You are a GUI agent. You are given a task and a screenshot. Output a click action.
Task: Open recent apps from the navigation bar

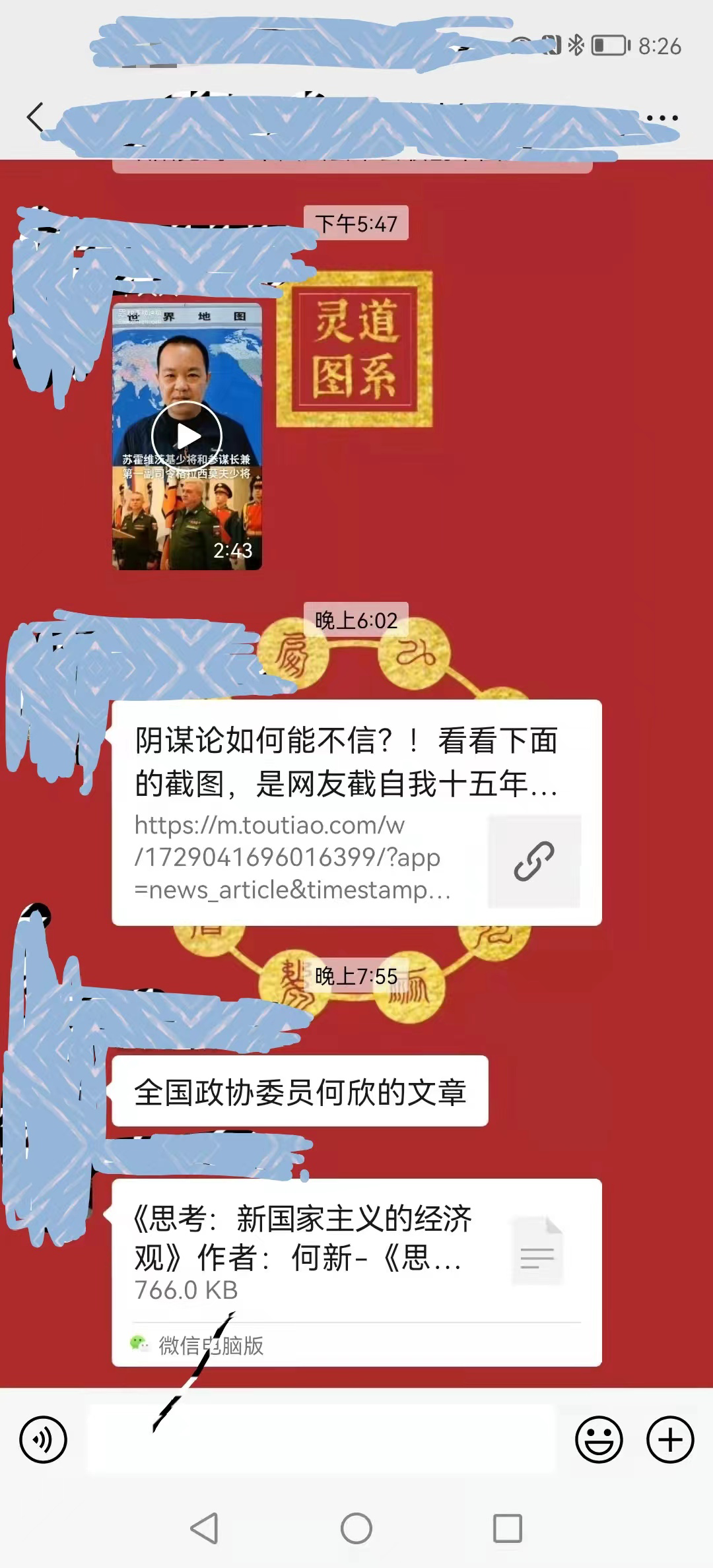point(508,1528)
